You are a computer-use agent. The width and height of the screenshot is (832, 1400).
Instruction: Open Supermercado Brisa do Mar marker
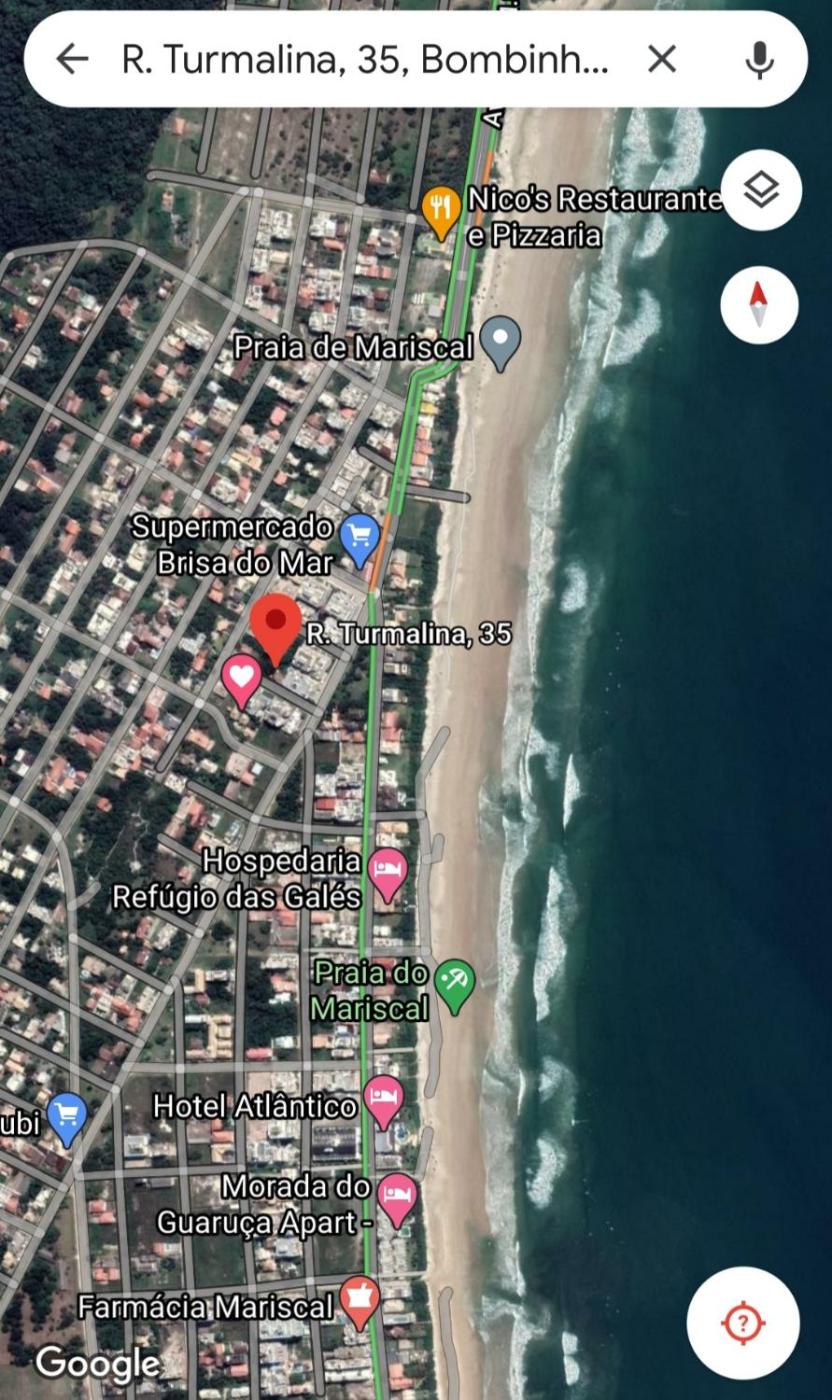click(359, 536)
